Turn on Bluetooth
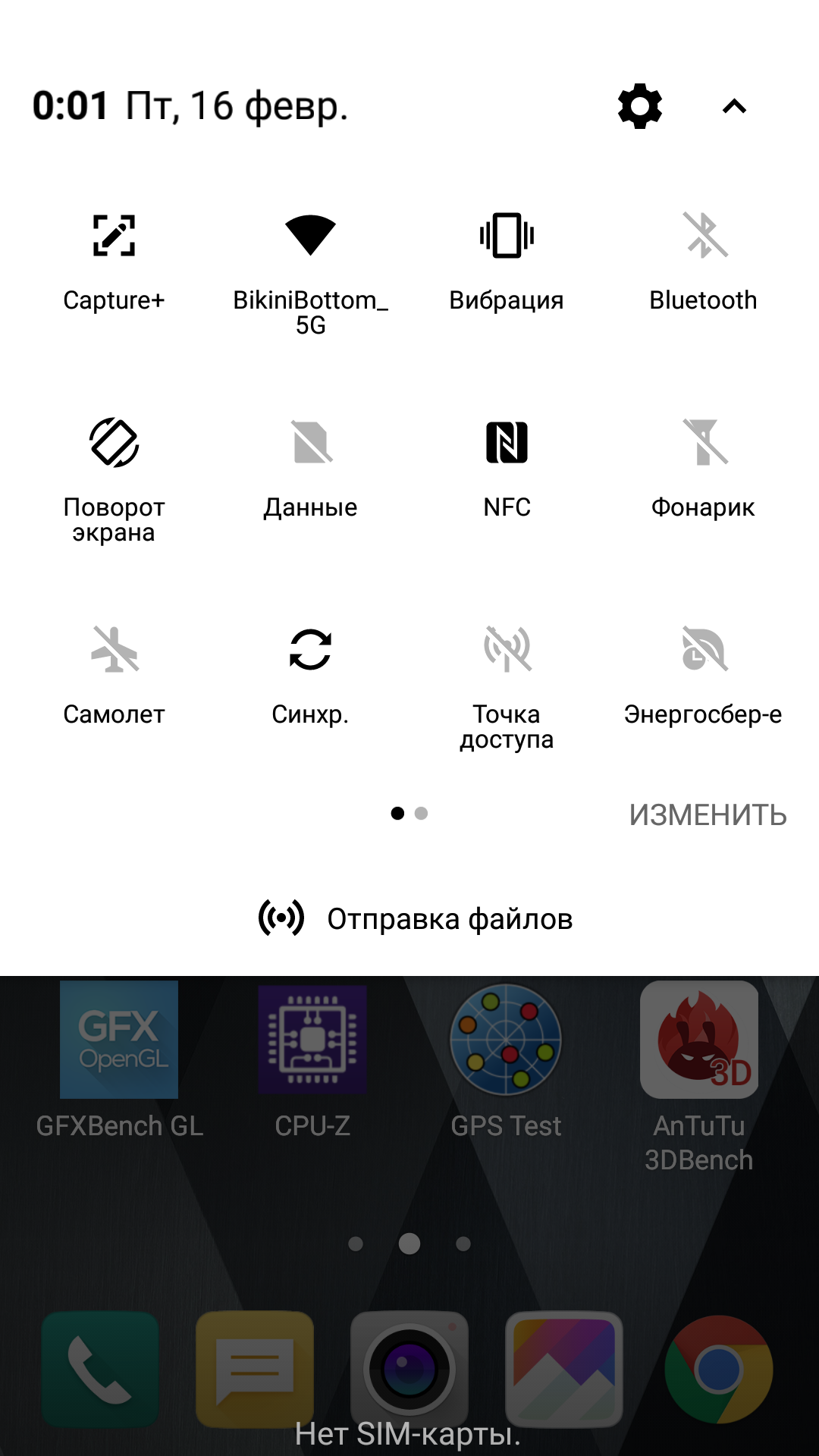The image size is (819, 1456). pos(704,236)
